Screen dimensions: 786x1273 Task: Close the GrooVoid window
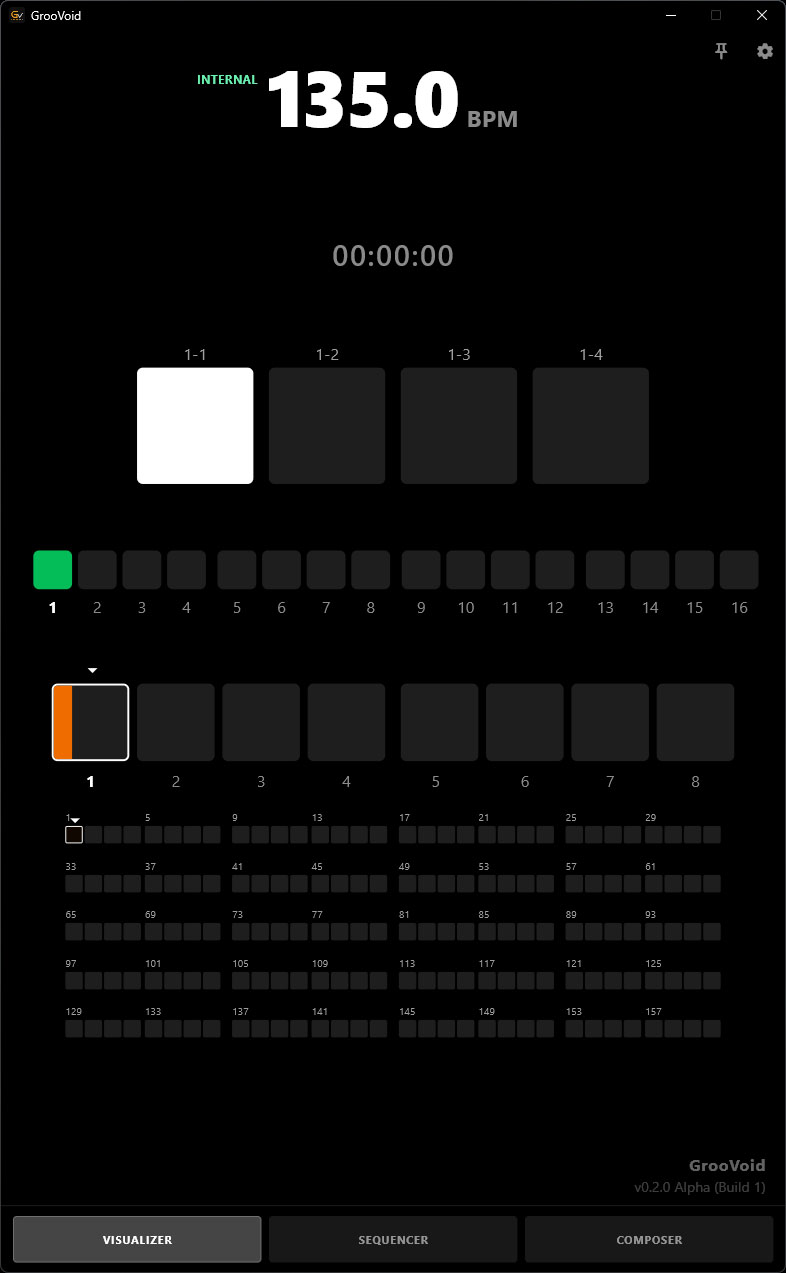pos(762,15)
